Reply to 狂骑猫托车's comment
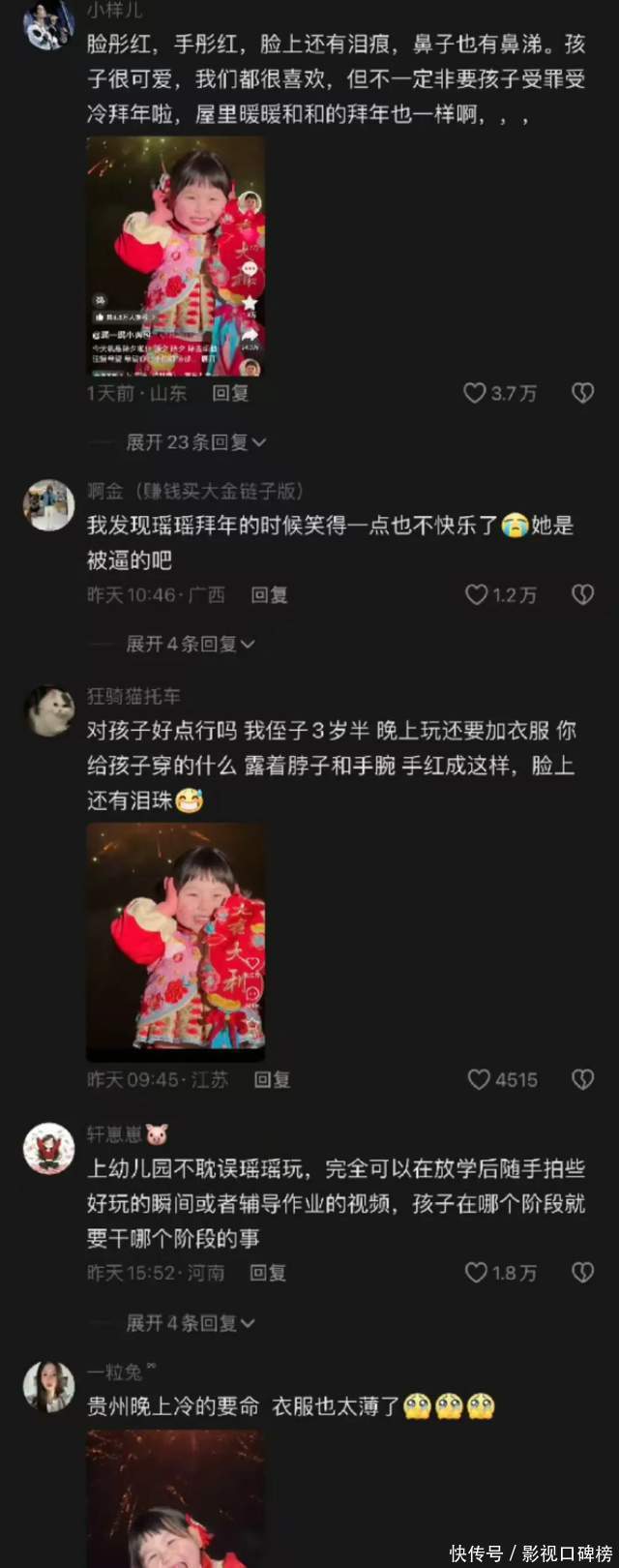 pyautogui.click(x=272, y=1079)
